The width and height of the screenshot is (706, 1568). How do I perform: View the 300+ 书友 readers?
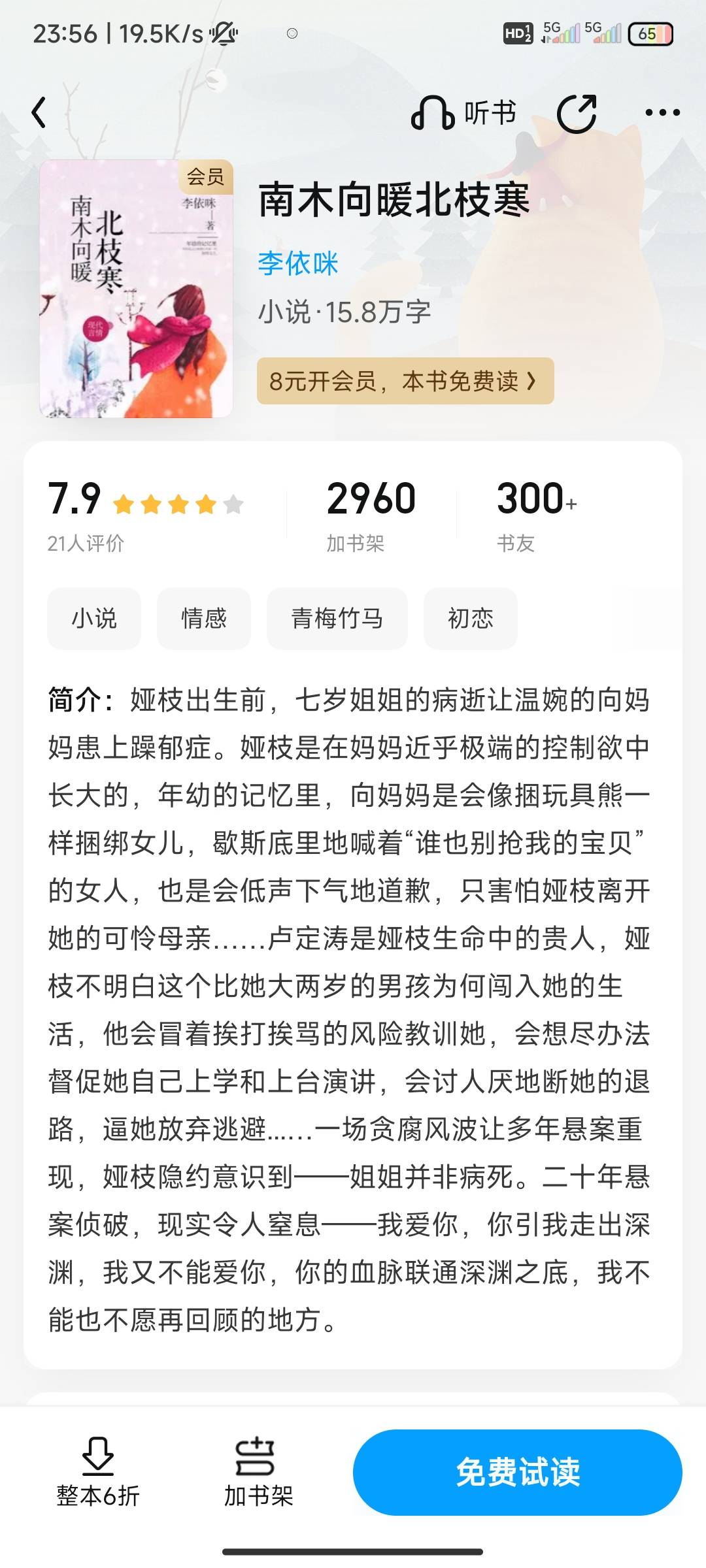[536, 515]
